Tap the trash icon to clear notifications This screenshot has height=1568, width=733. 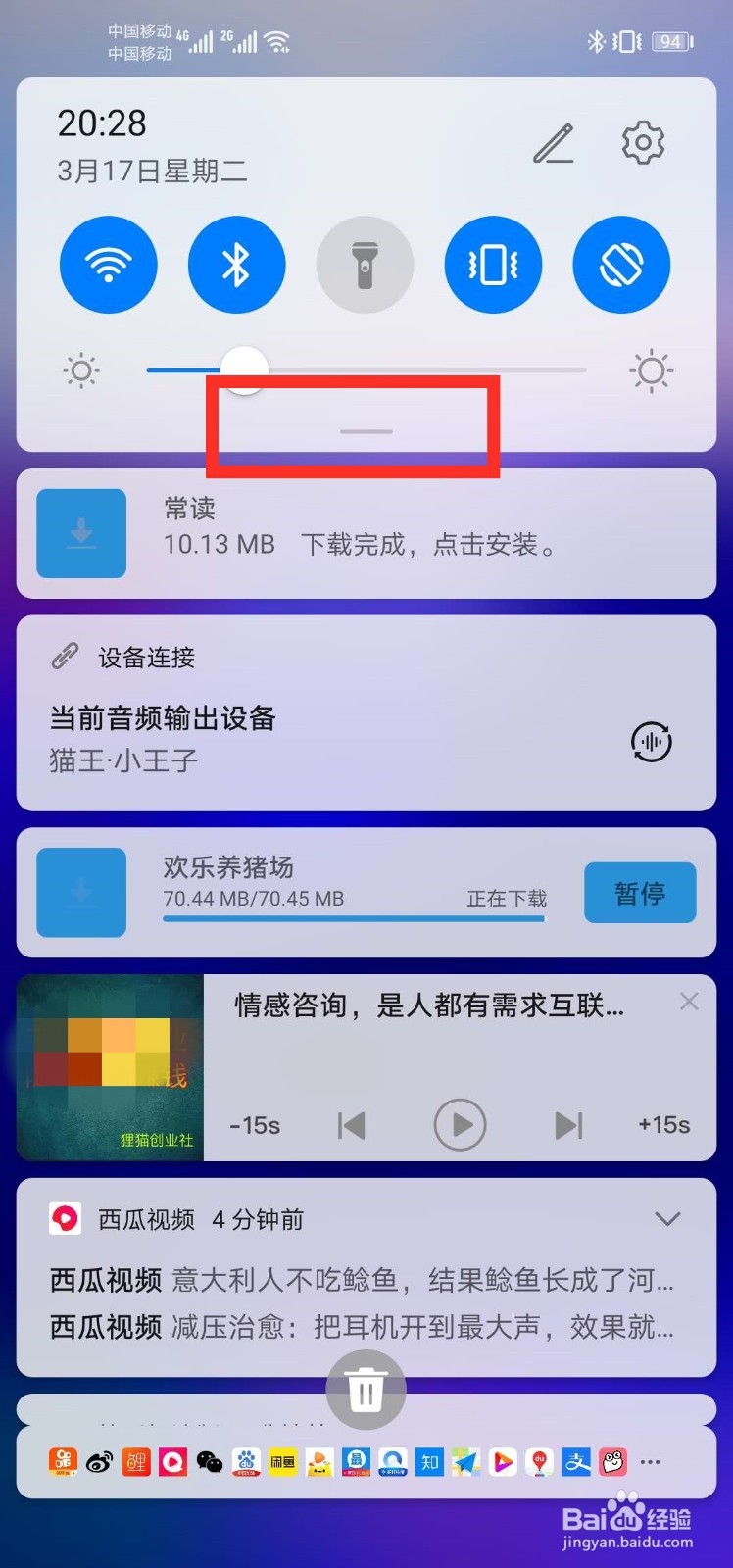(365, 1390)
